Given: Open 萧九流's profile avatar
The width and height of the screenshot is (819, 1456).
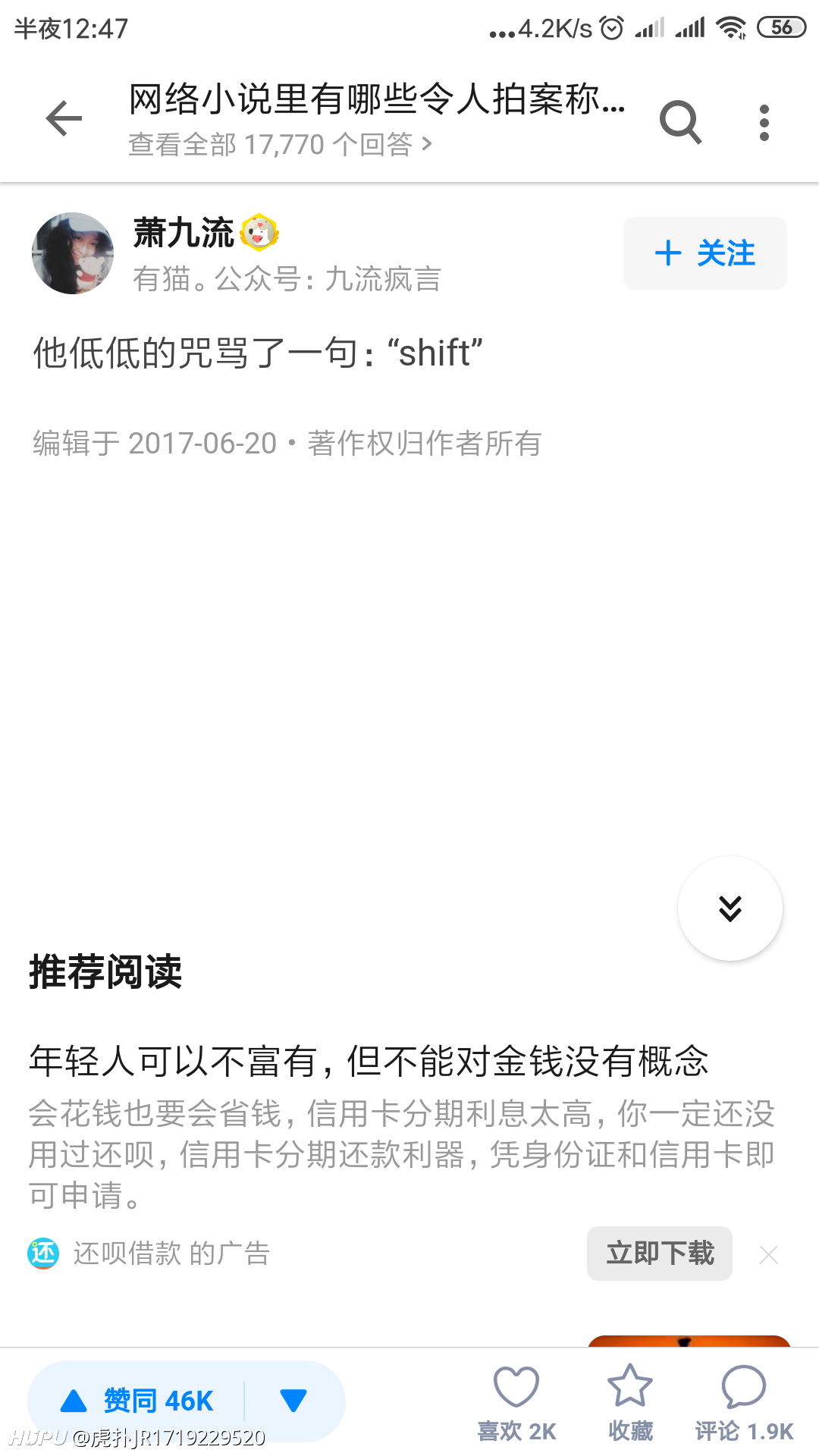Looking at the screenshot, I should 73,253.
